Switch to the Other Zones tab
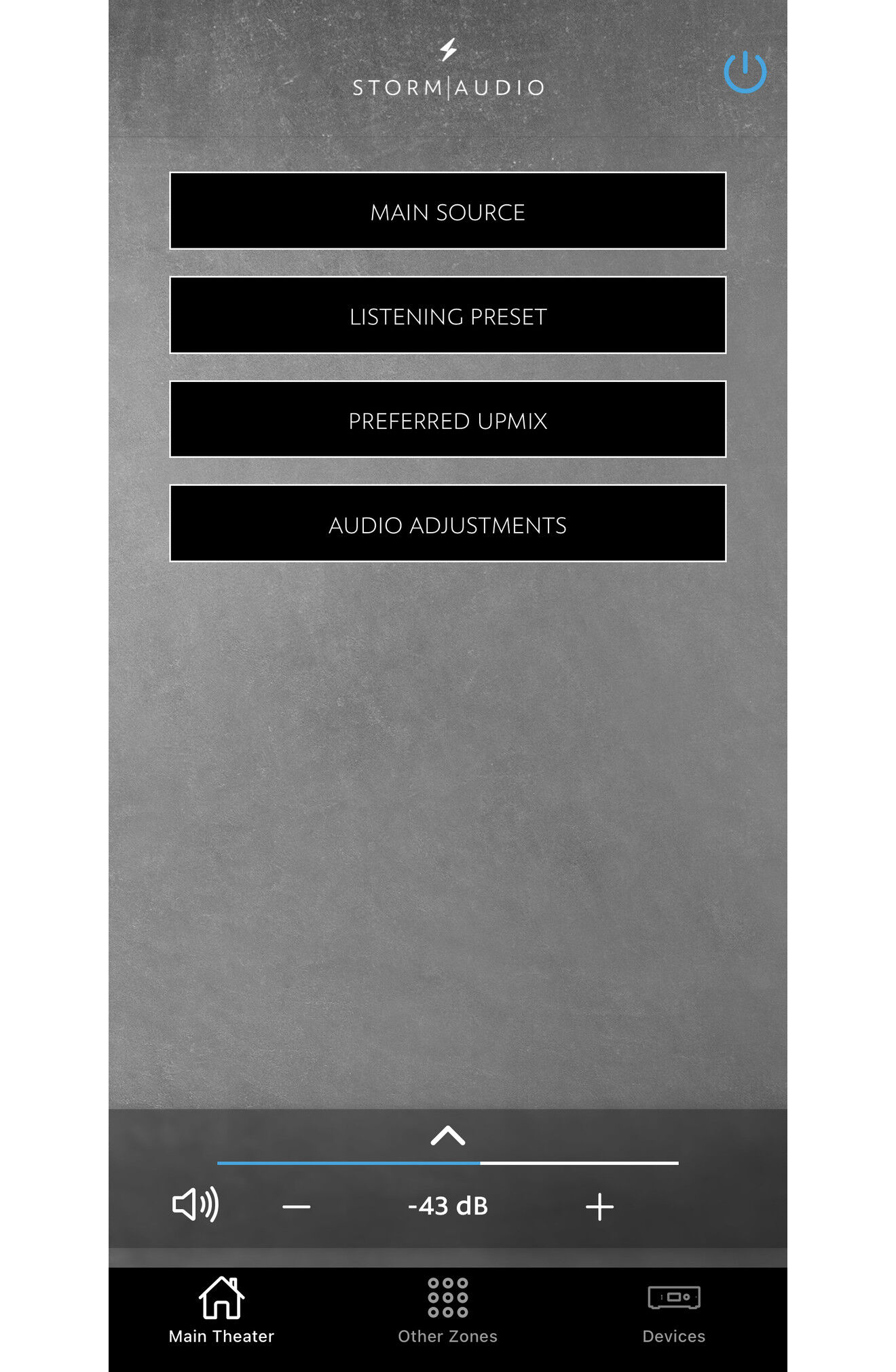 pyautogui.click(x=447, y=1311)
